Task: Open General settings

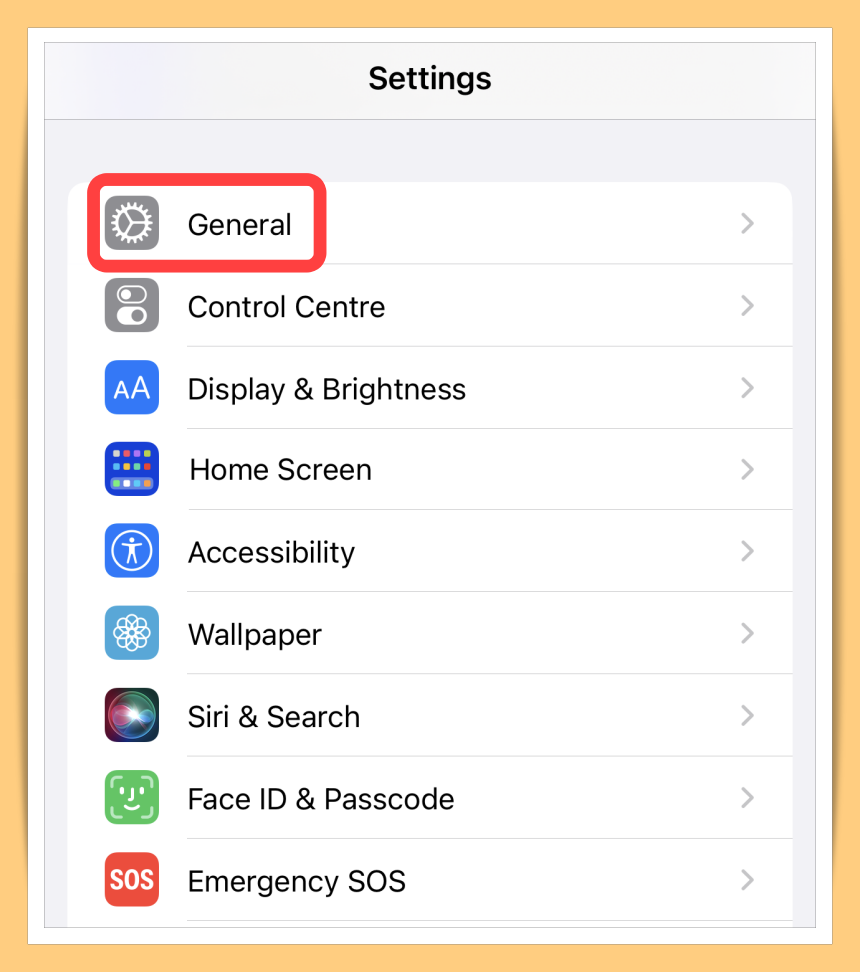Action: pyautogui.click(x=240, y=224)
